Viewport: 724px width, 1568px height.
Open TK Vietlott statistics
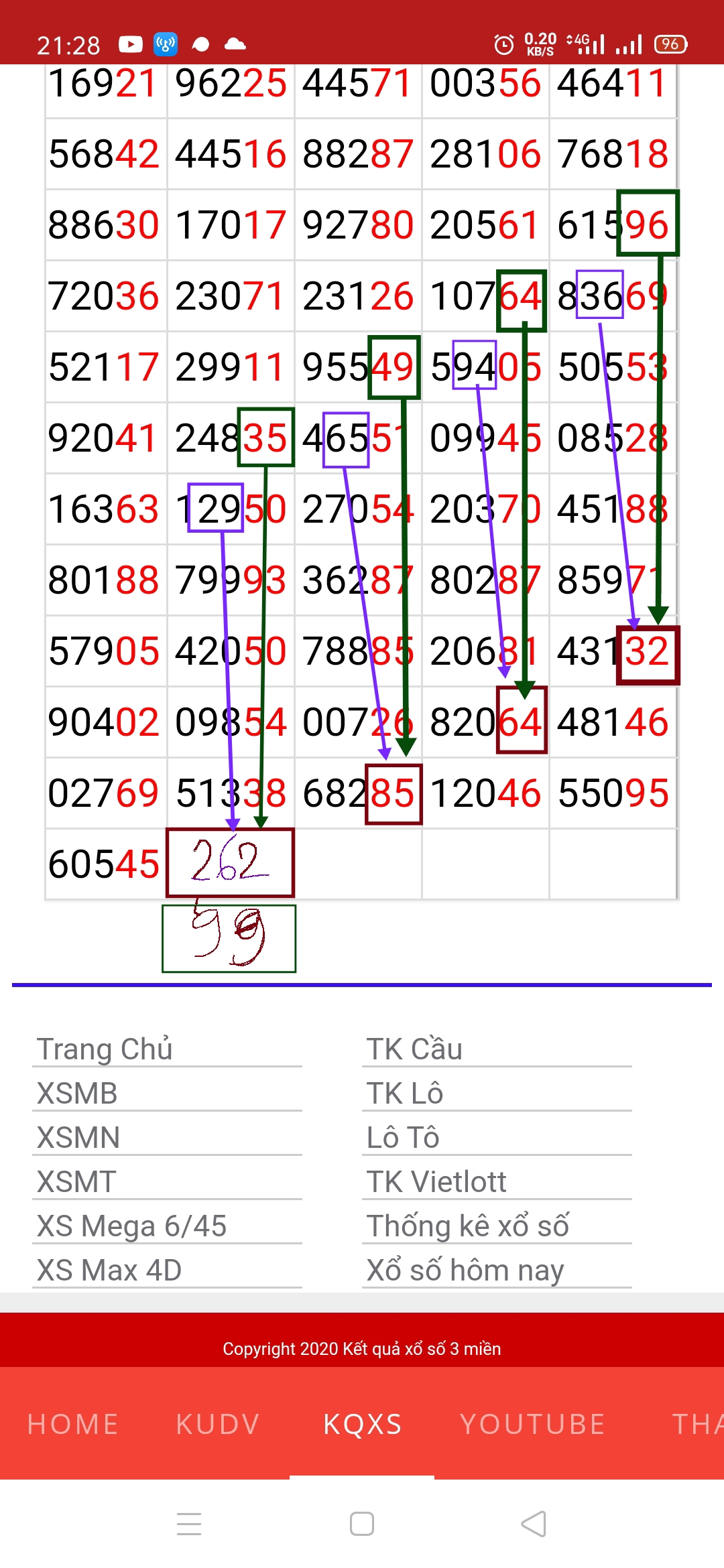(436, 1181)
